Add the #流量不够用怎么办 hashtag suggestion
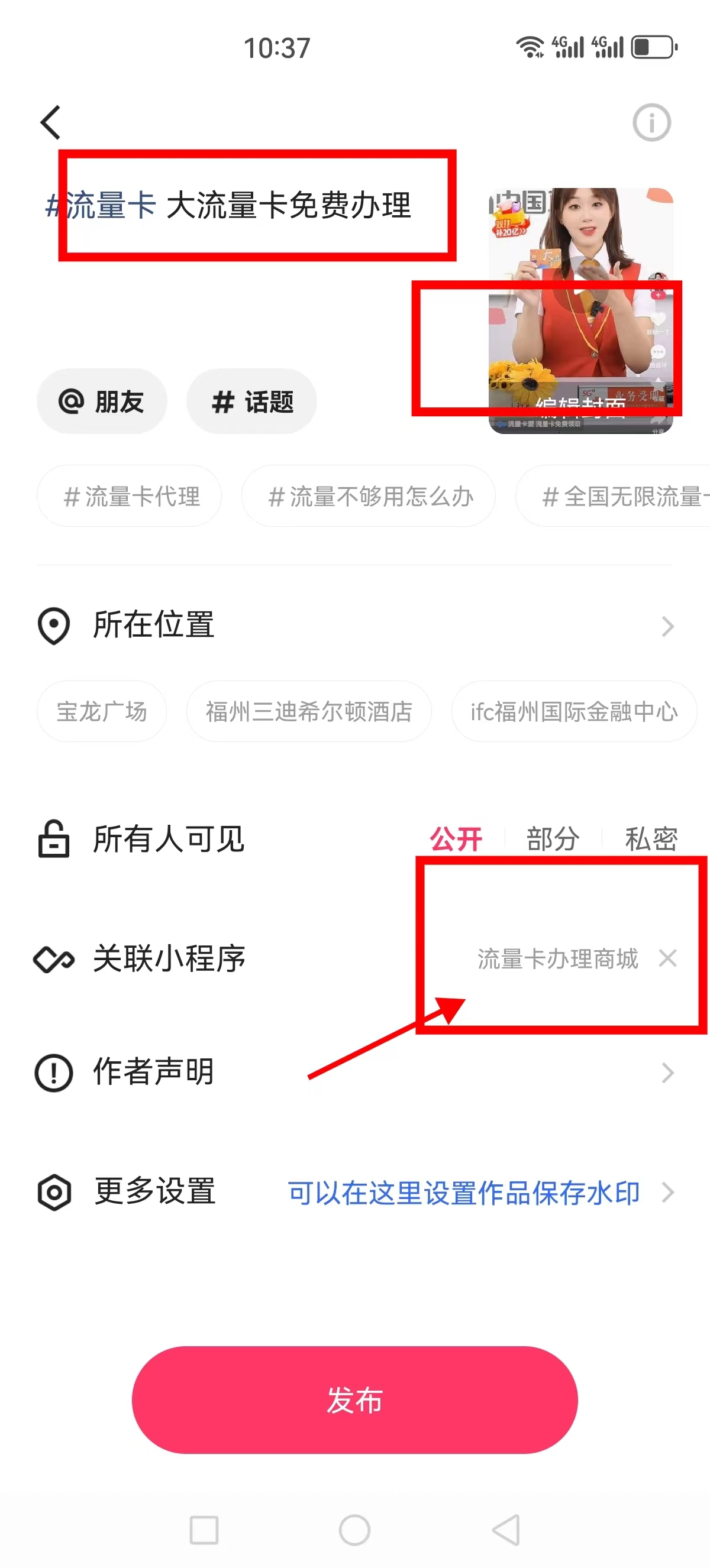The image size is (710, 1568). pos(369,497)
